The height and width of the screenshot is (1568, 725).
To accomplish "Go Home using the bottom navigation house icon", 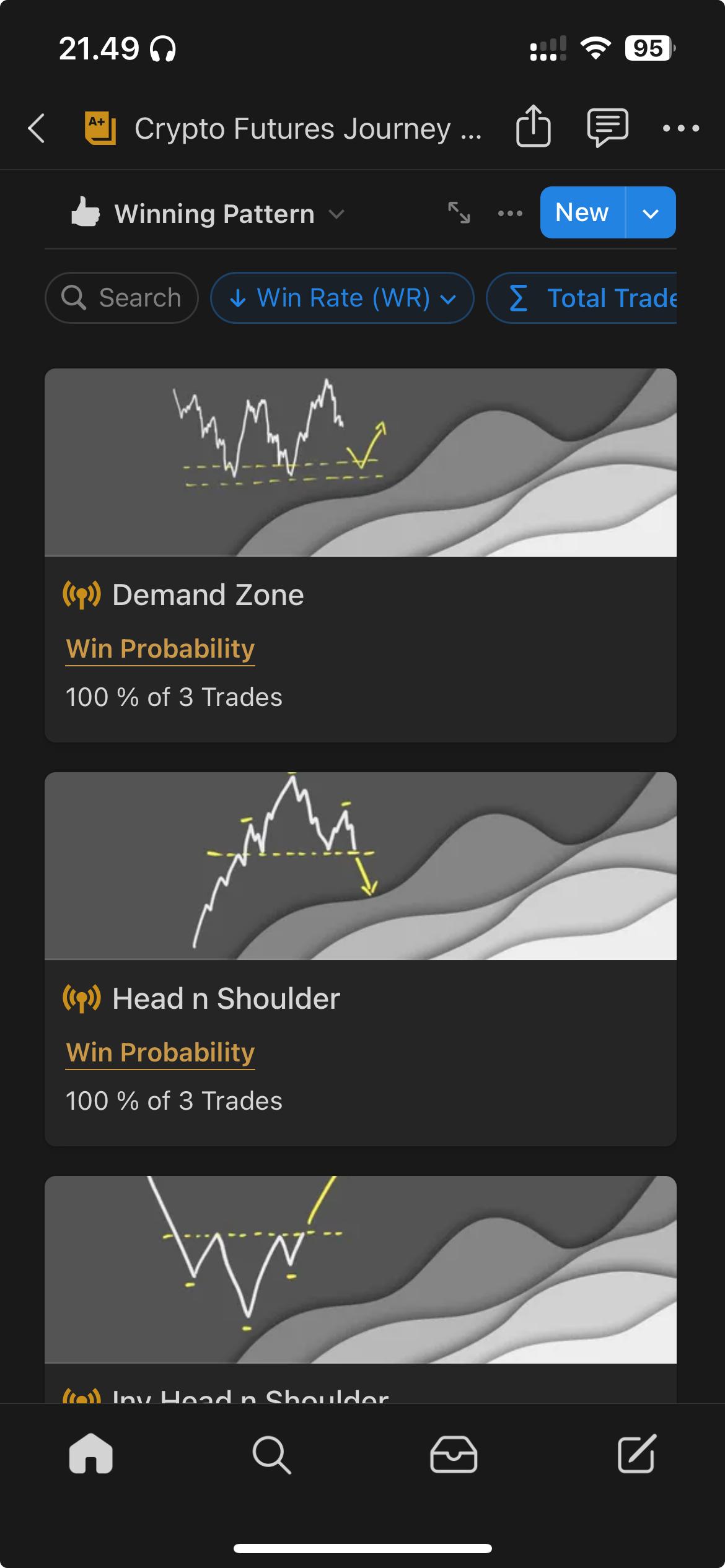I will coord(91,1454).
